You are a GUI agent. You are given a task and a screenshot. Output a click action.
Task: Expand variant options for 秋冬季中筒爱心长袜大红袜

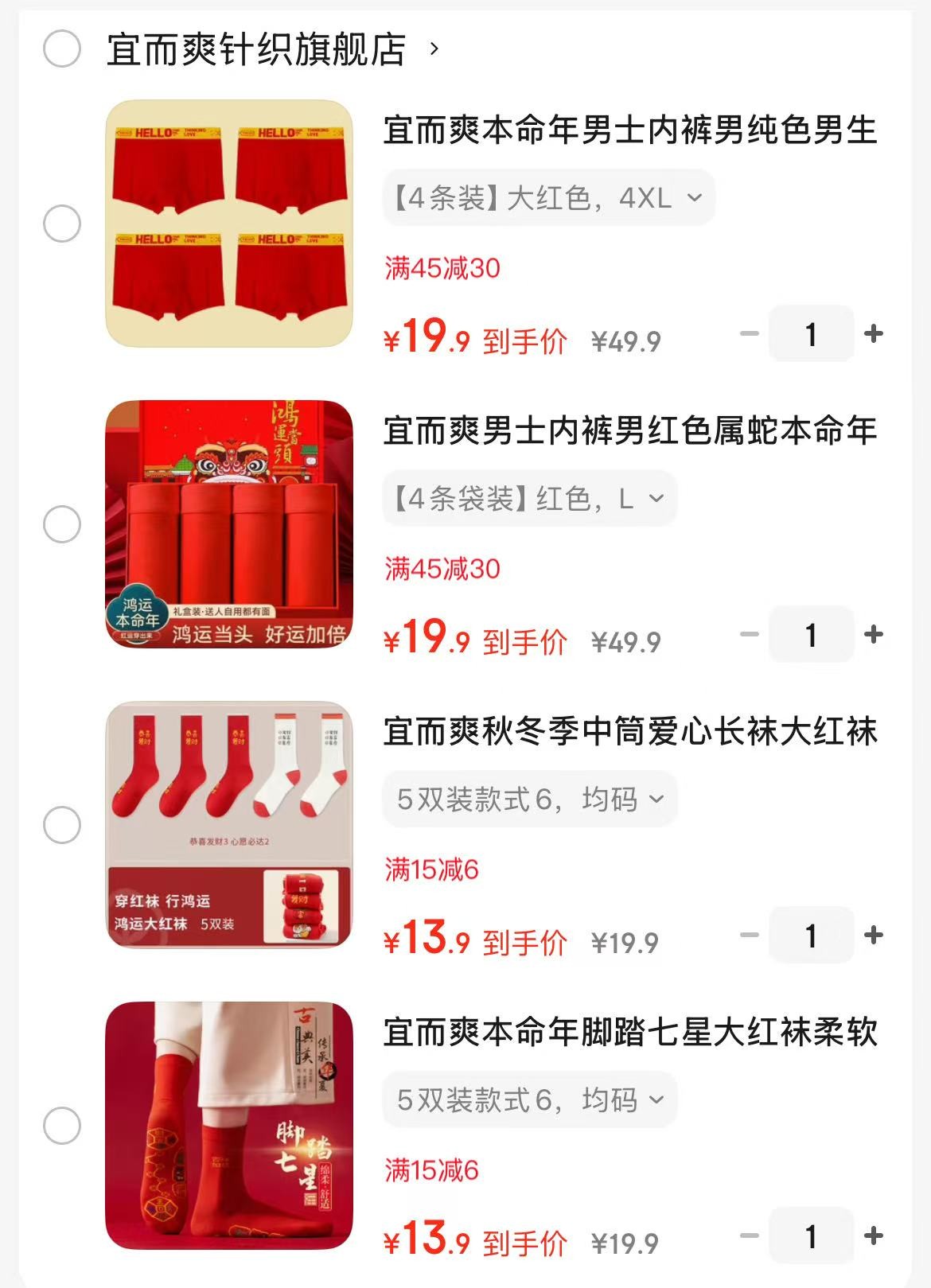[529, 799]
